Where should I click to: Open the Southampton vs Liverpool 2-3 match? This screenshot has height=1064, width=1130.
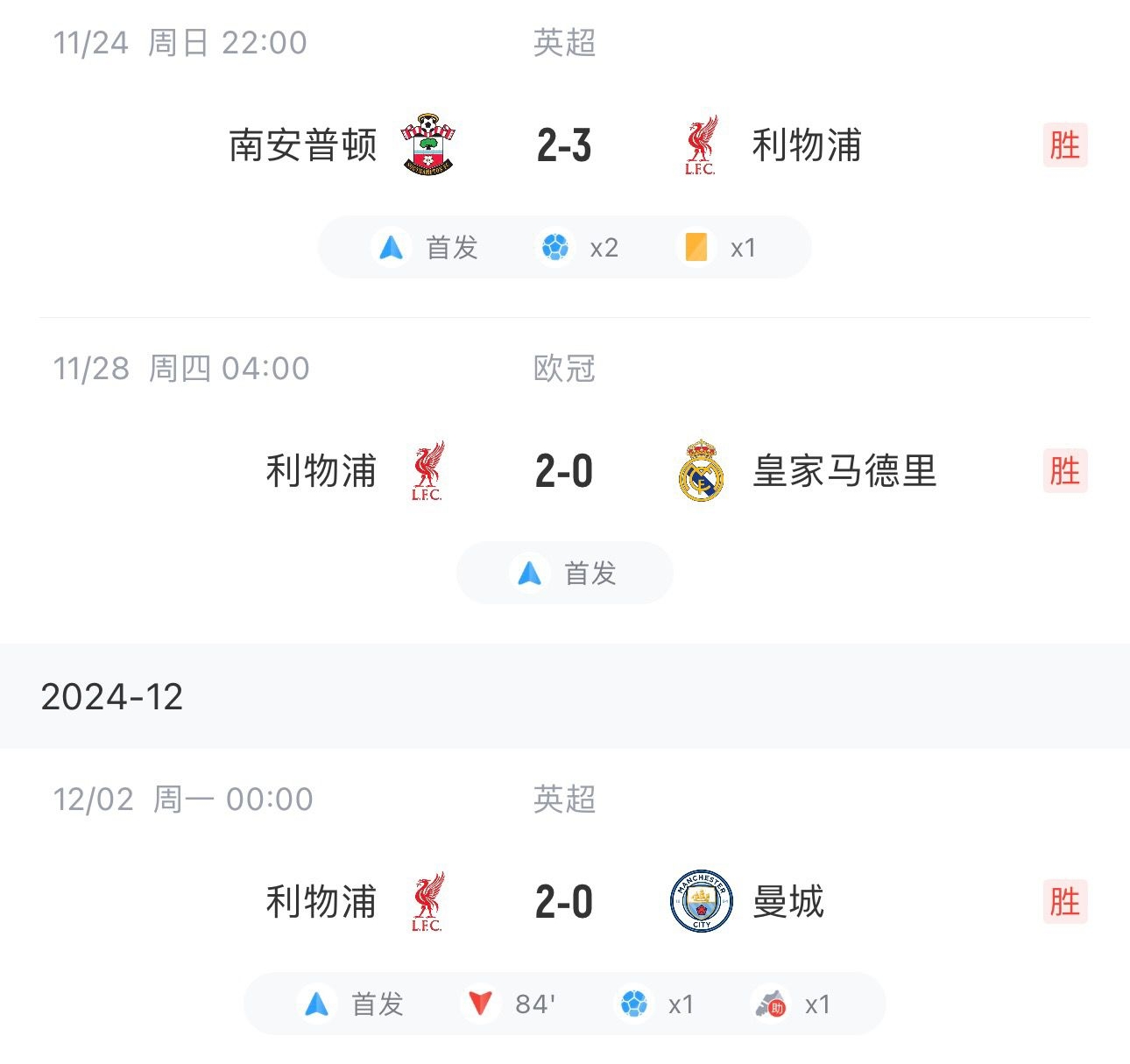click(564, 145)
